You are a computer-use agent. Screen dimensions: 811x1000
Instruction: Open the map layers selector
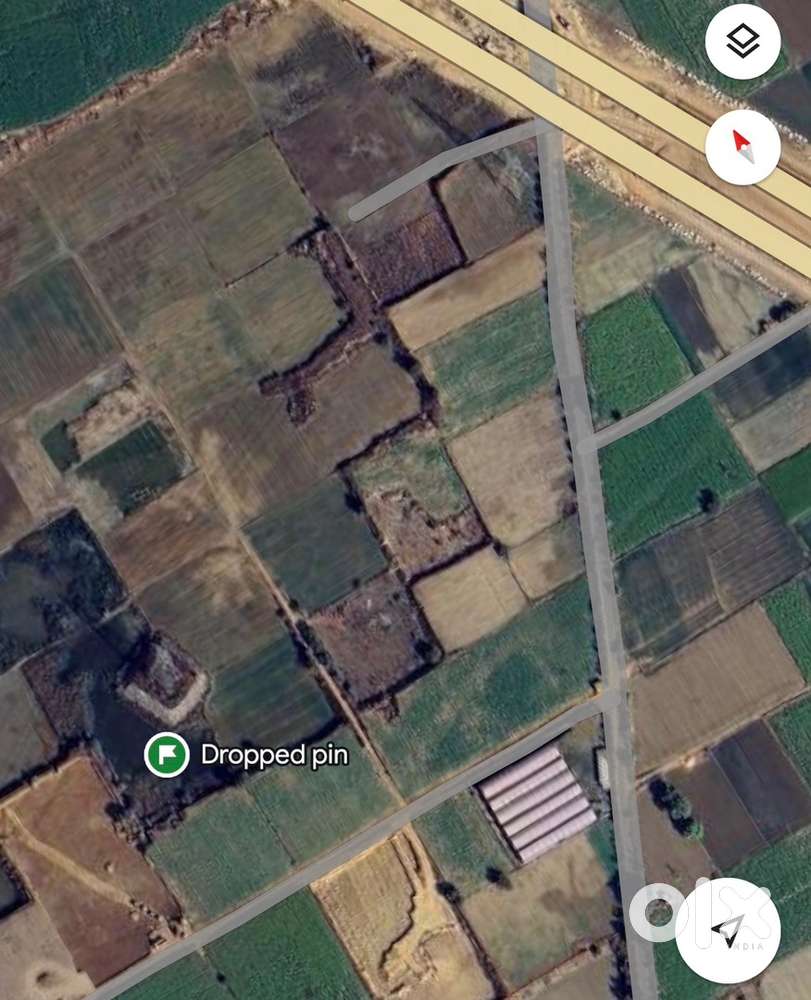point(742,42)
